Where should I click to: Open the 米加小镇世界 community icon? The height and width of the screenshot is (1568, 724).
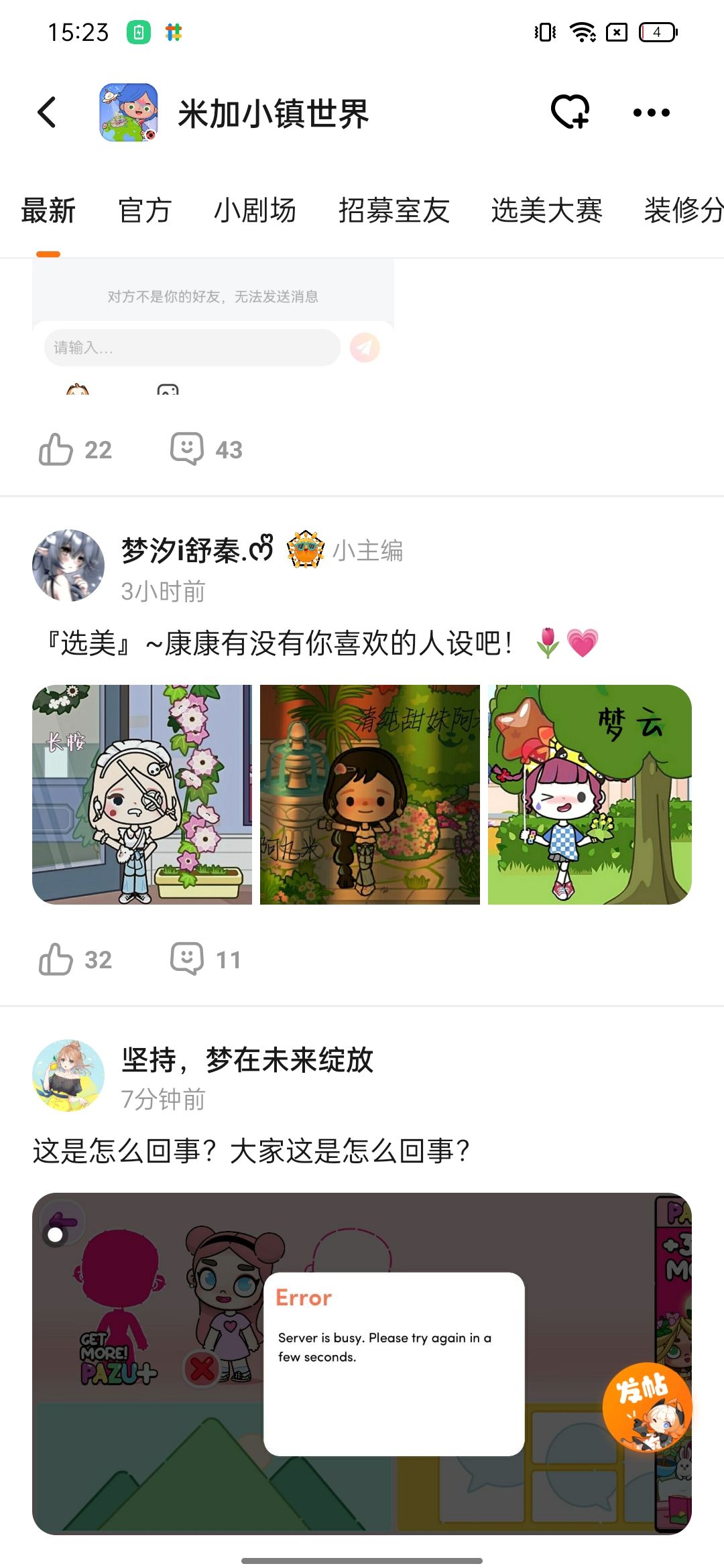129,113
